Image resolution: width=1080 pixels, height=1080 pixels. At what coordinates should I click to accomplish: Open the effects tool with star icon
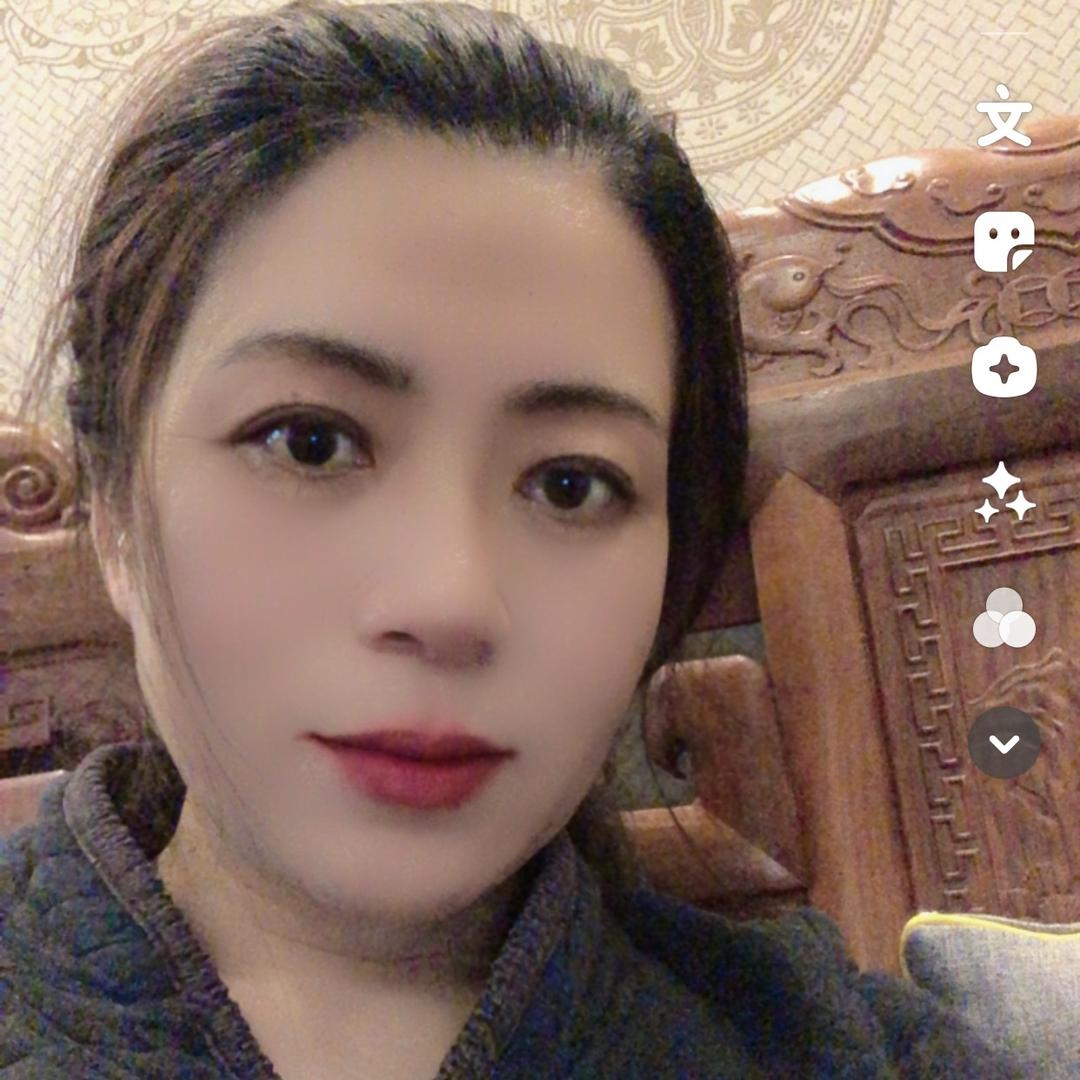point(1004,368)
